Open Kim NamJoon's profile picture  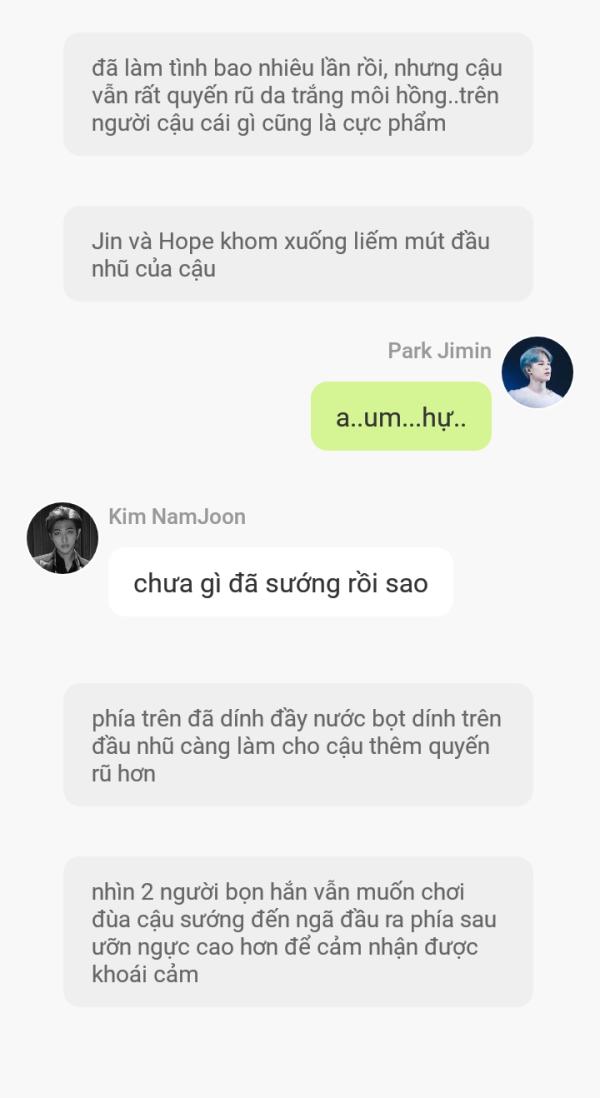coord(62,538)
